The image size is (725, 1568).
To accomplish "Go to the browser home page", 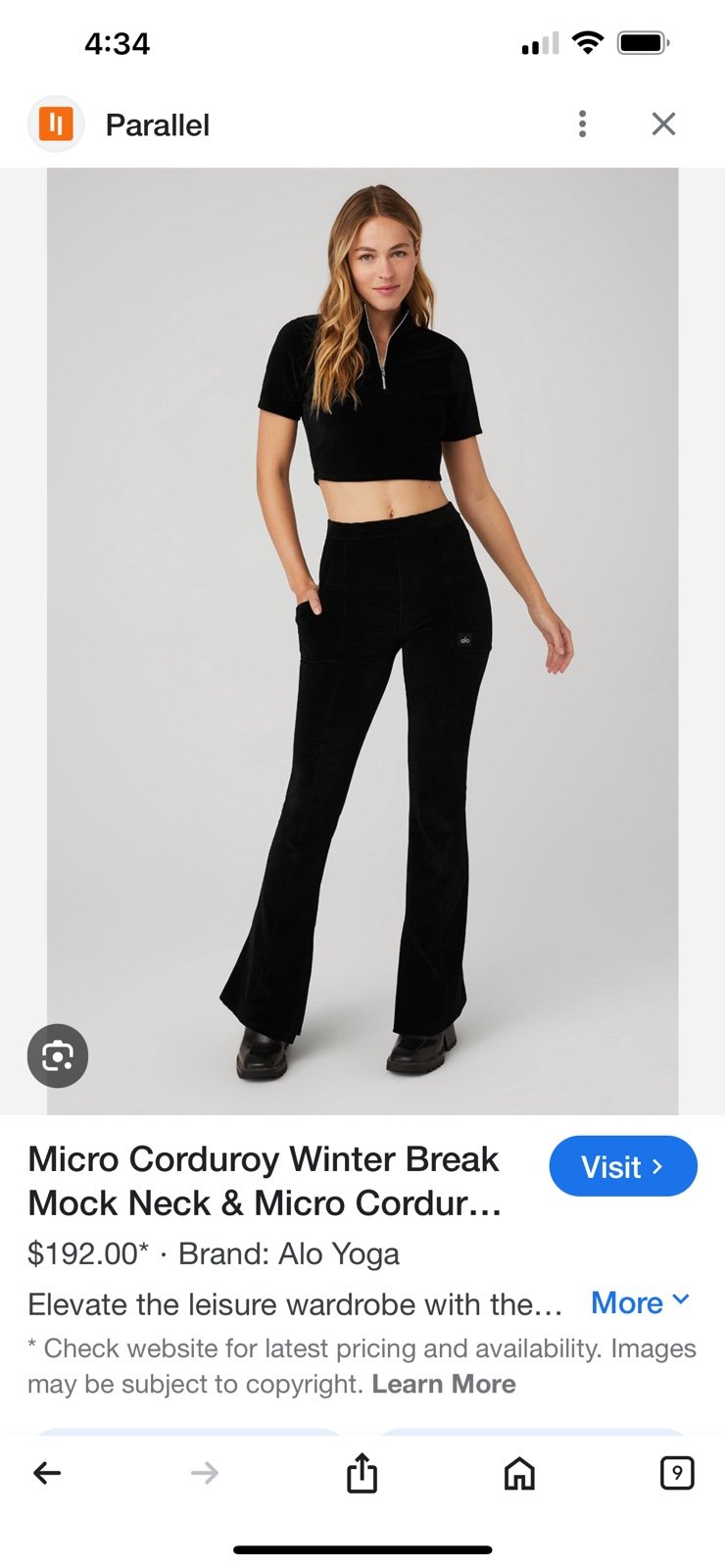I will 519,1472.
